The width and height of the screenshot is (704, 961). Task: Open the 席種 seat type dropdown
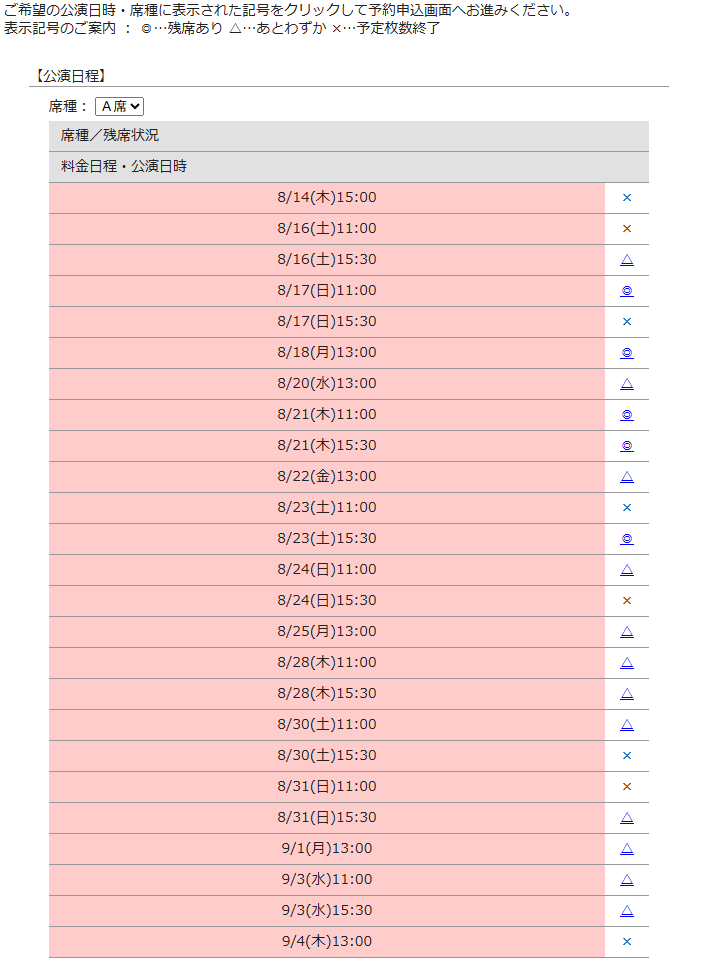pos(119,106)
